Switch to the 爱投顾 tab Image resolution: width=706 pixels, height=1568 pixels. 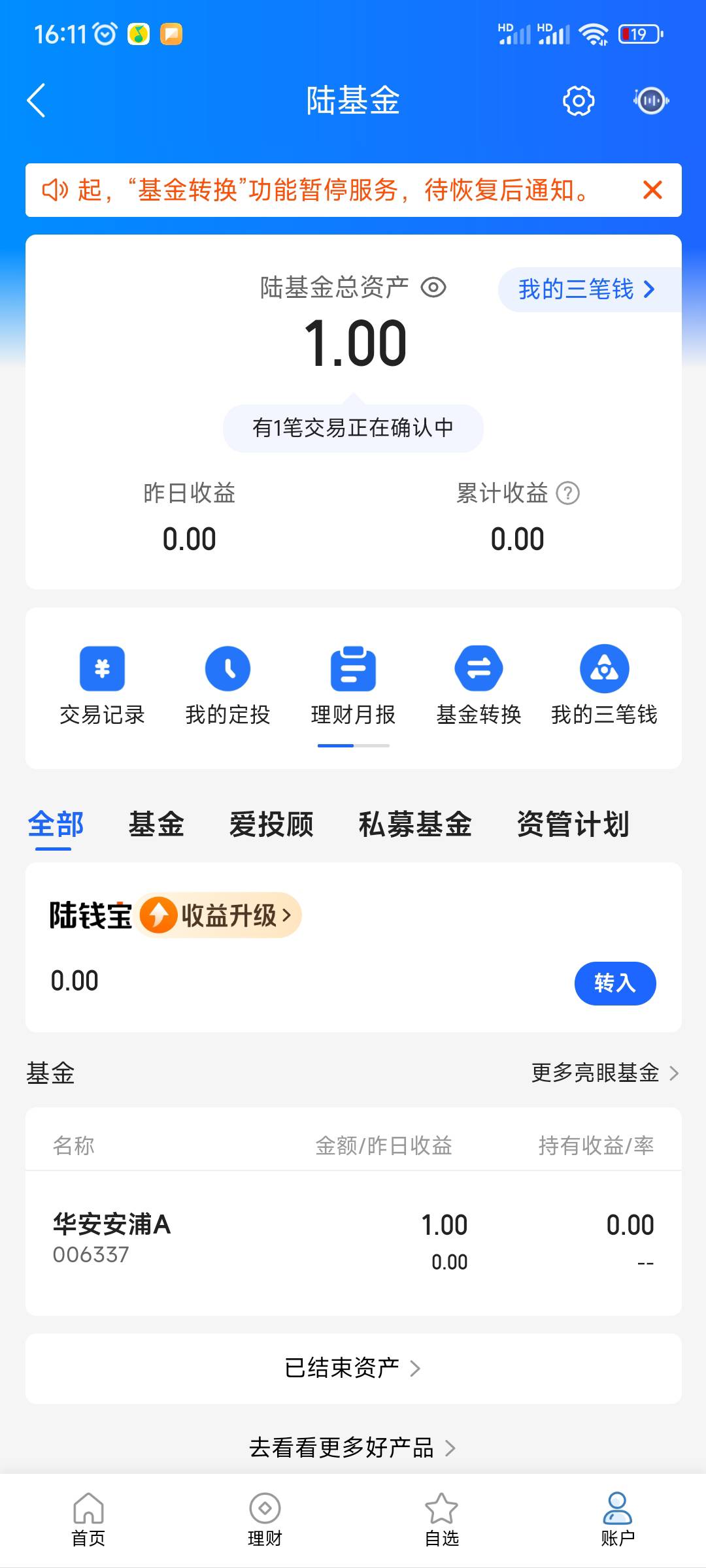tap(271, 824)
